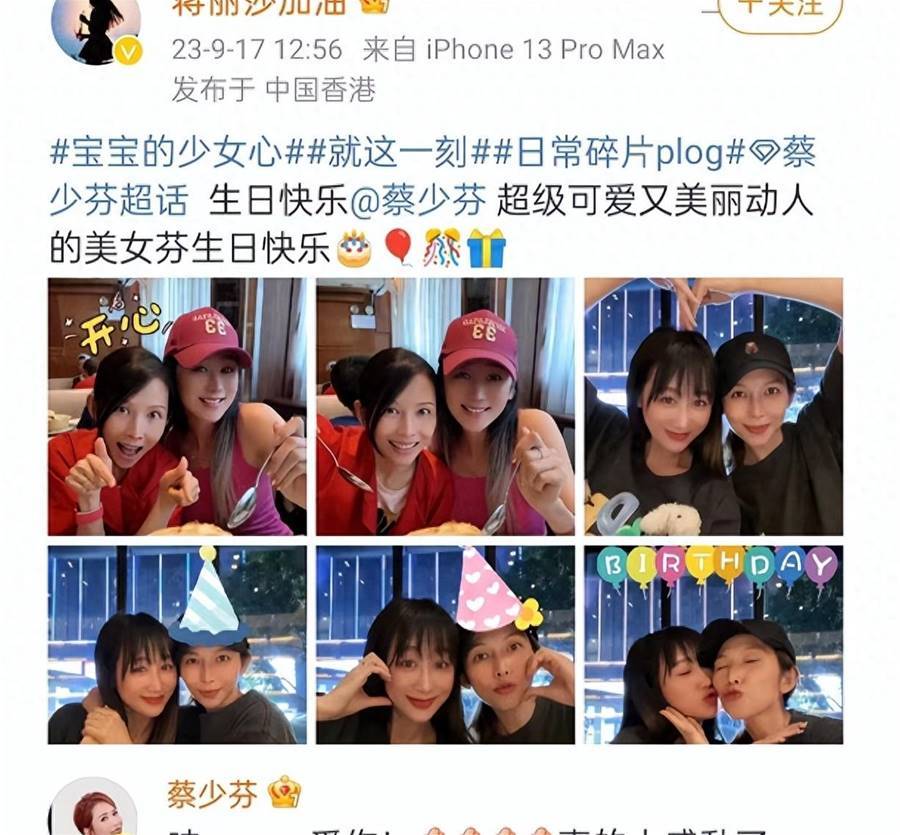Viewport: 900px width, 835px height.
Task: Open the photo with the striped party hat
Action: pyautogui.click(x=177, y=644)
